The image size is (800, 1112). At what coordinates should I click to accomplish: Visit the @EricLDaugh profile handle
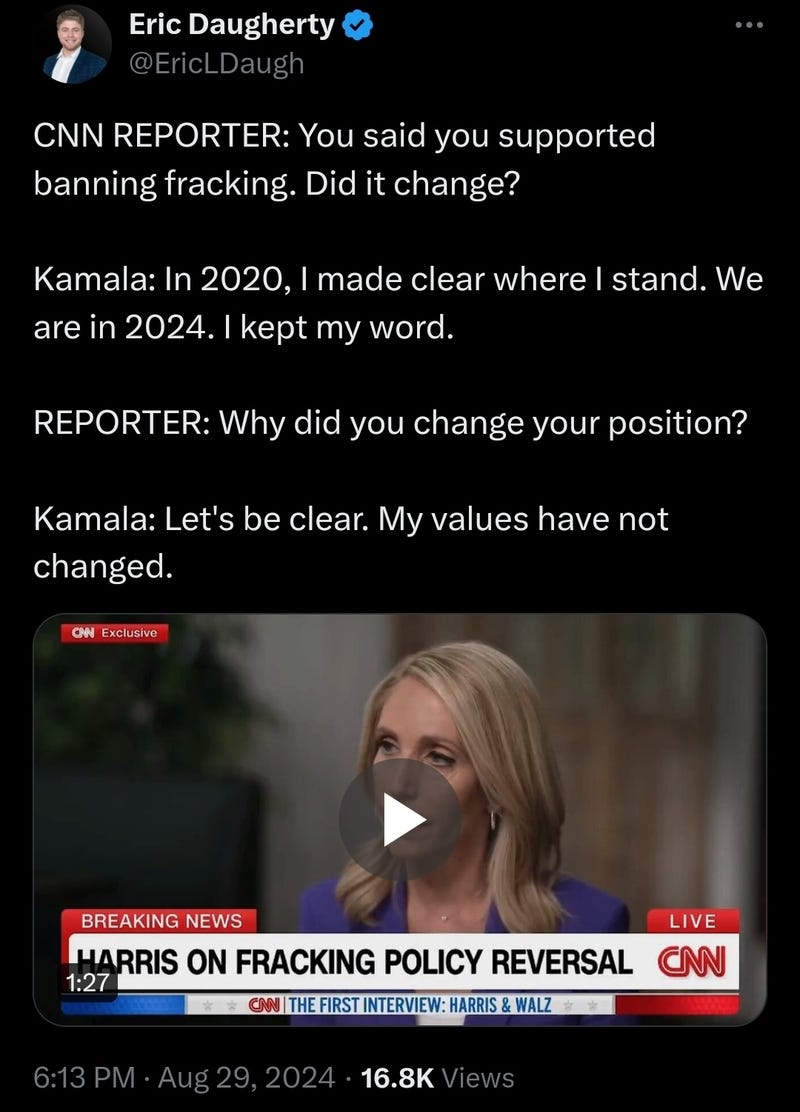pyautogui.click(x=217, y=64)
